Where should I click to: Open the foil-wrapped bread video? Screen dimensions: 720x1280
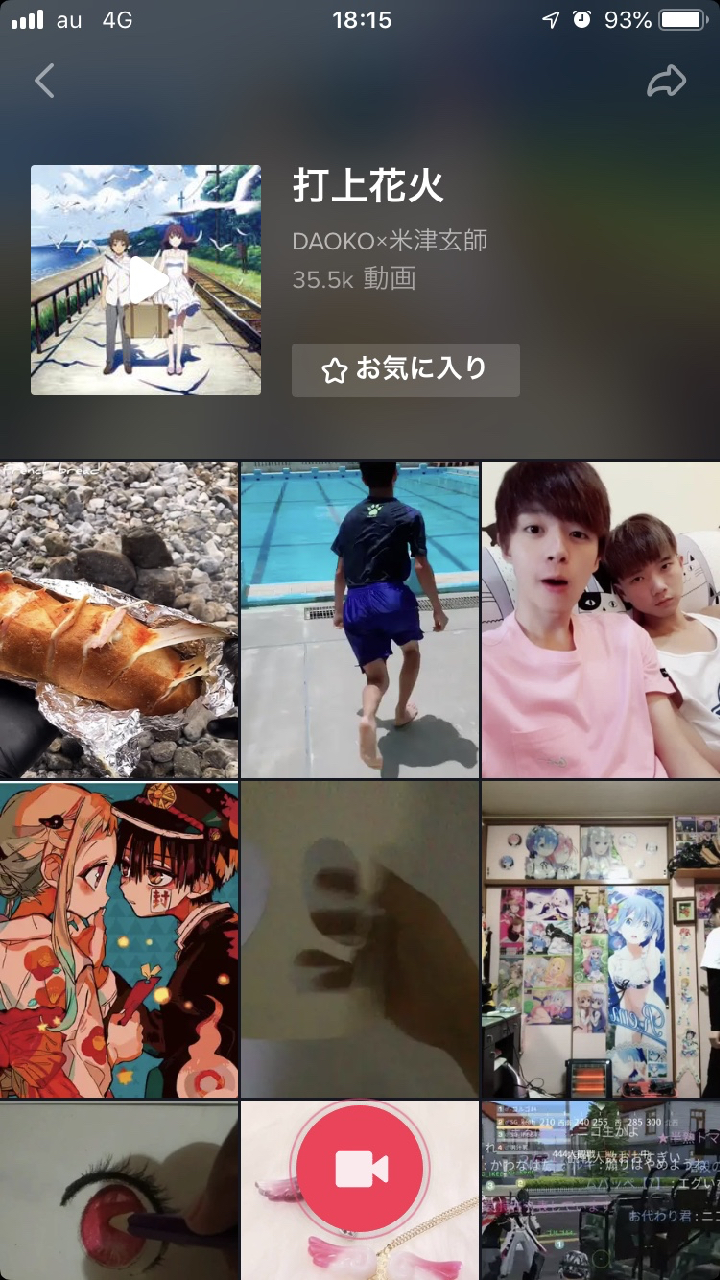[x=119, y=620]
